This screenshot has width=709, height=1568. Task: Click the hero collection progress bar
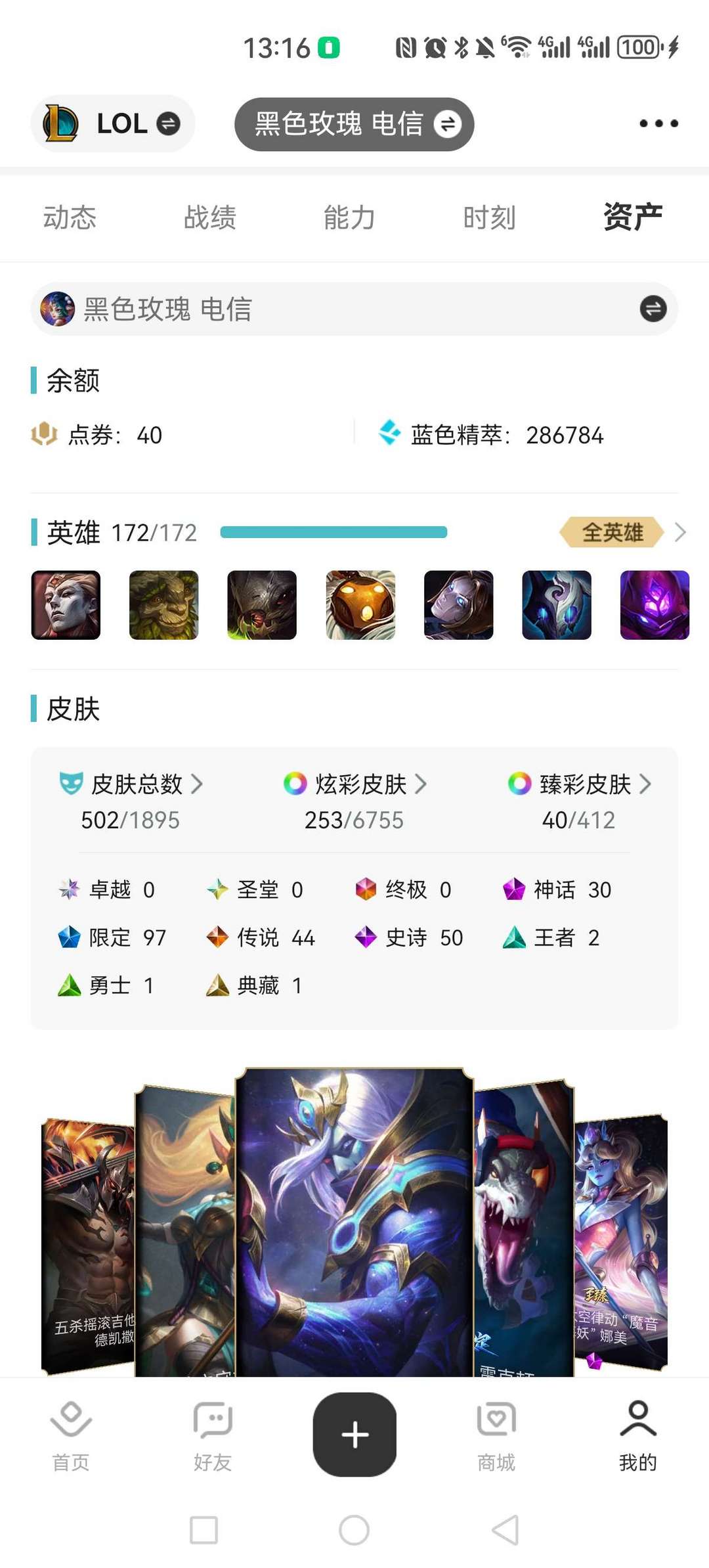[333, 533]
